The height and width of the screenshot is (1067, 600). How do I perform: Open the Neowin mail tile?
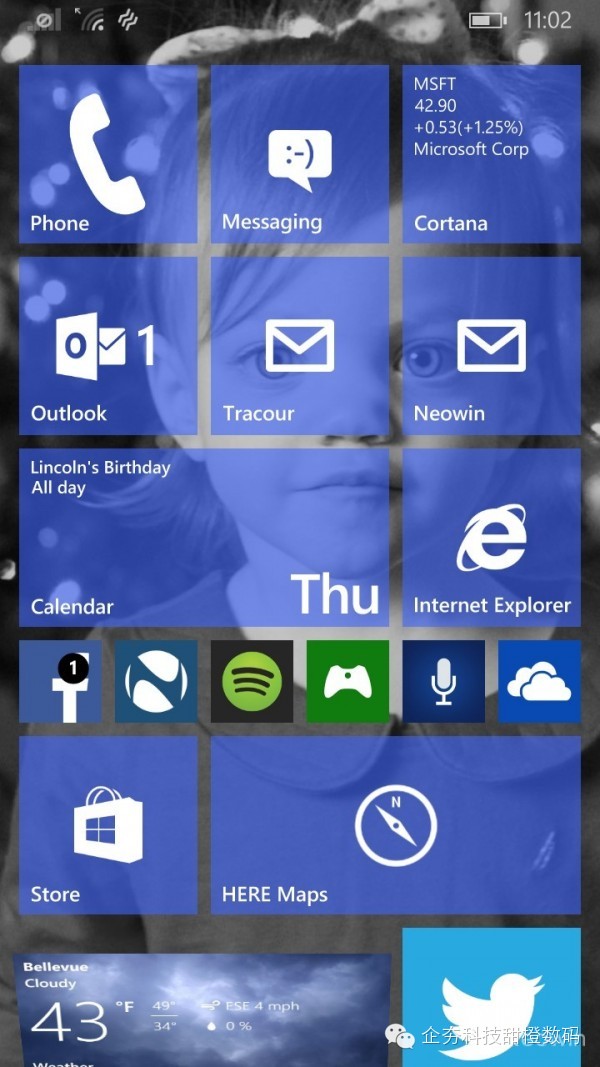click(491, 346)
